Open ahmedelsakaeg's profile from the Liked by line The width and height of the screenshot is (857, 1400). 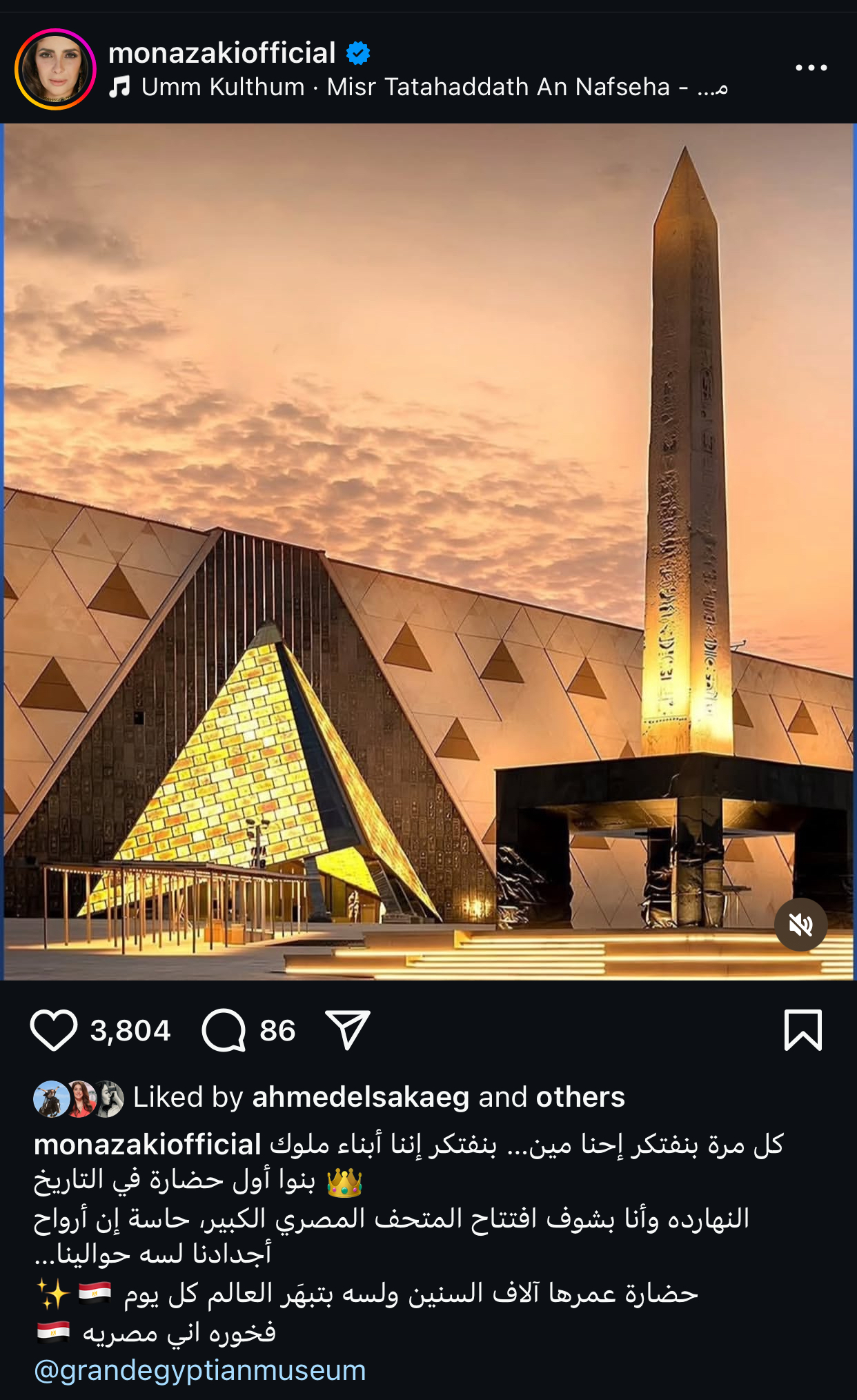(x=360, y=1097)
